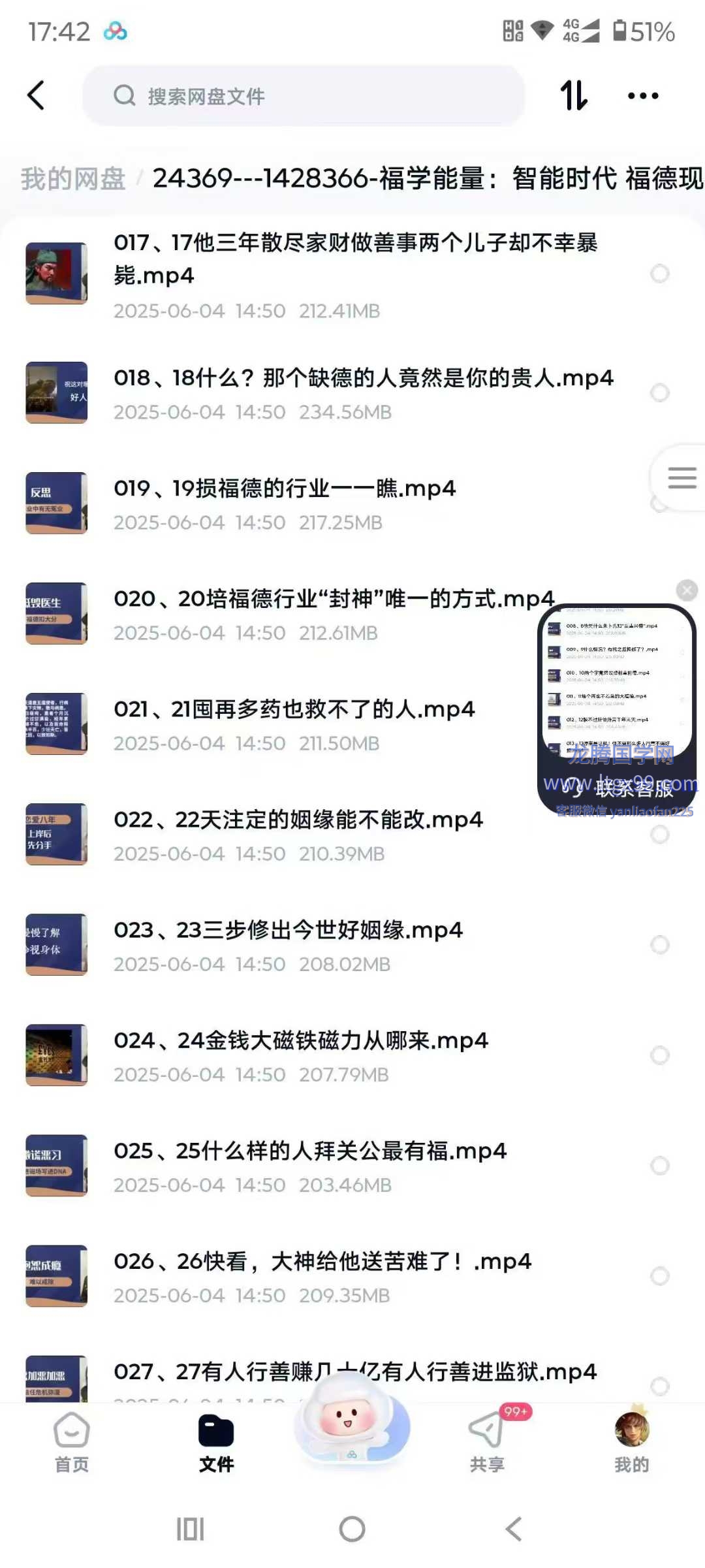Viewport: 705px width, 1568px height.
Task: Open video 017、17他三年散尽家财做善事
Action: click(355, 259)
